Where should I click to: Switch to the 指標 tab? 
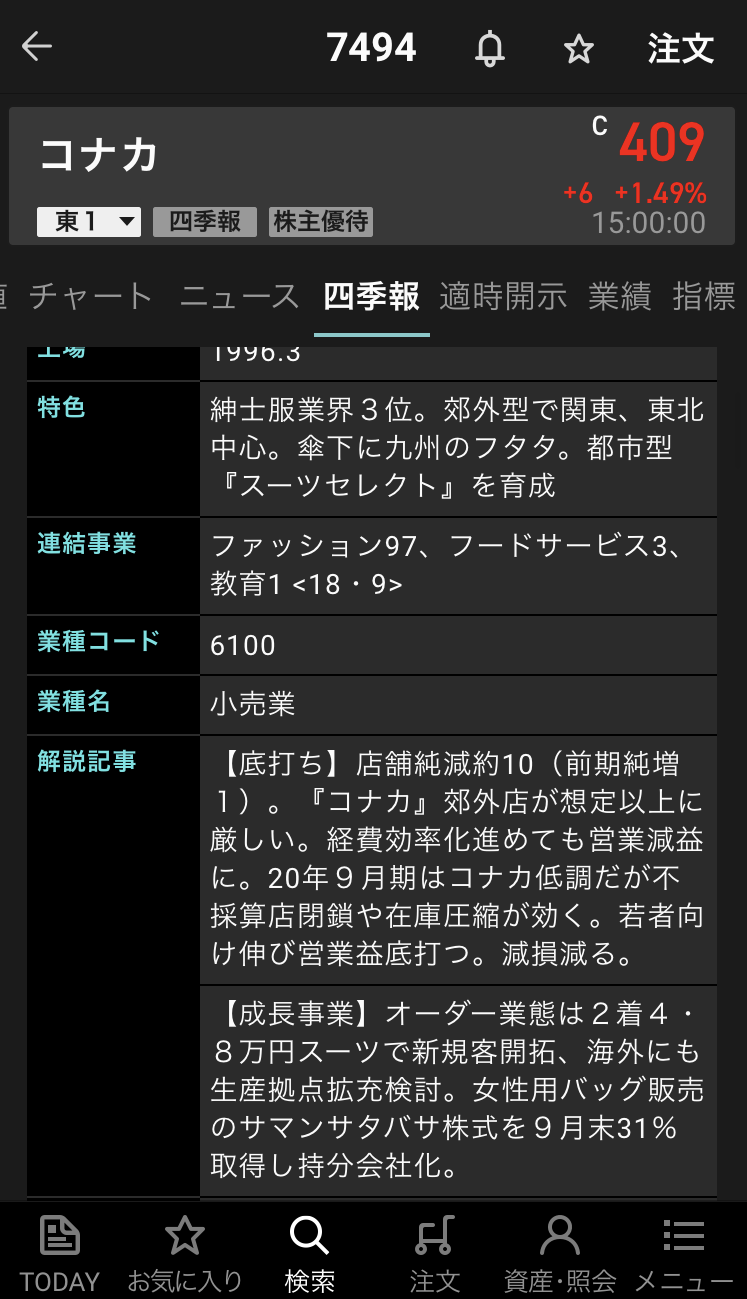[704, 296]
